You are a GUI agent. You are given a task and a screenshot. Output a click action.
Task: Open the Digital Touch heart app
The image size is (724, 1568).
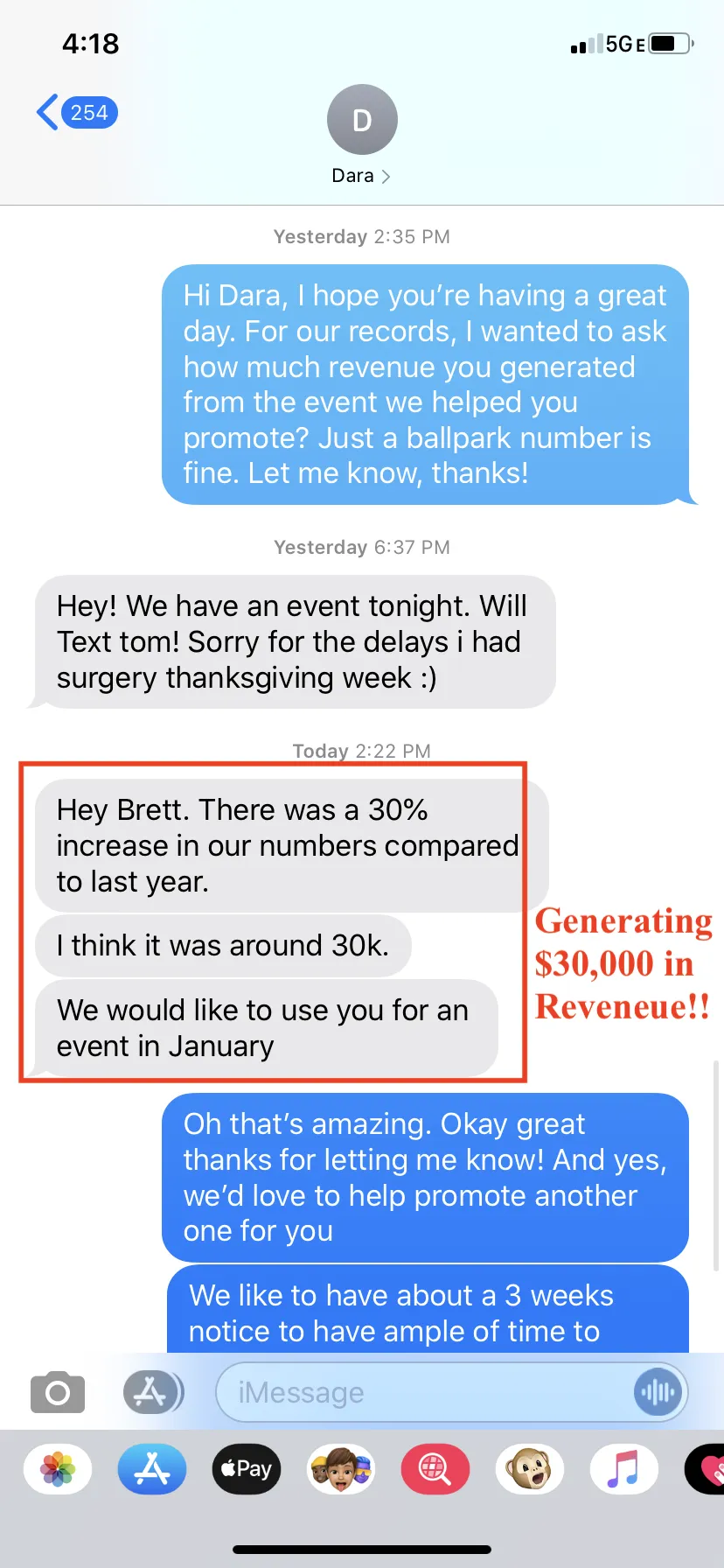(x=705, y=1469)
